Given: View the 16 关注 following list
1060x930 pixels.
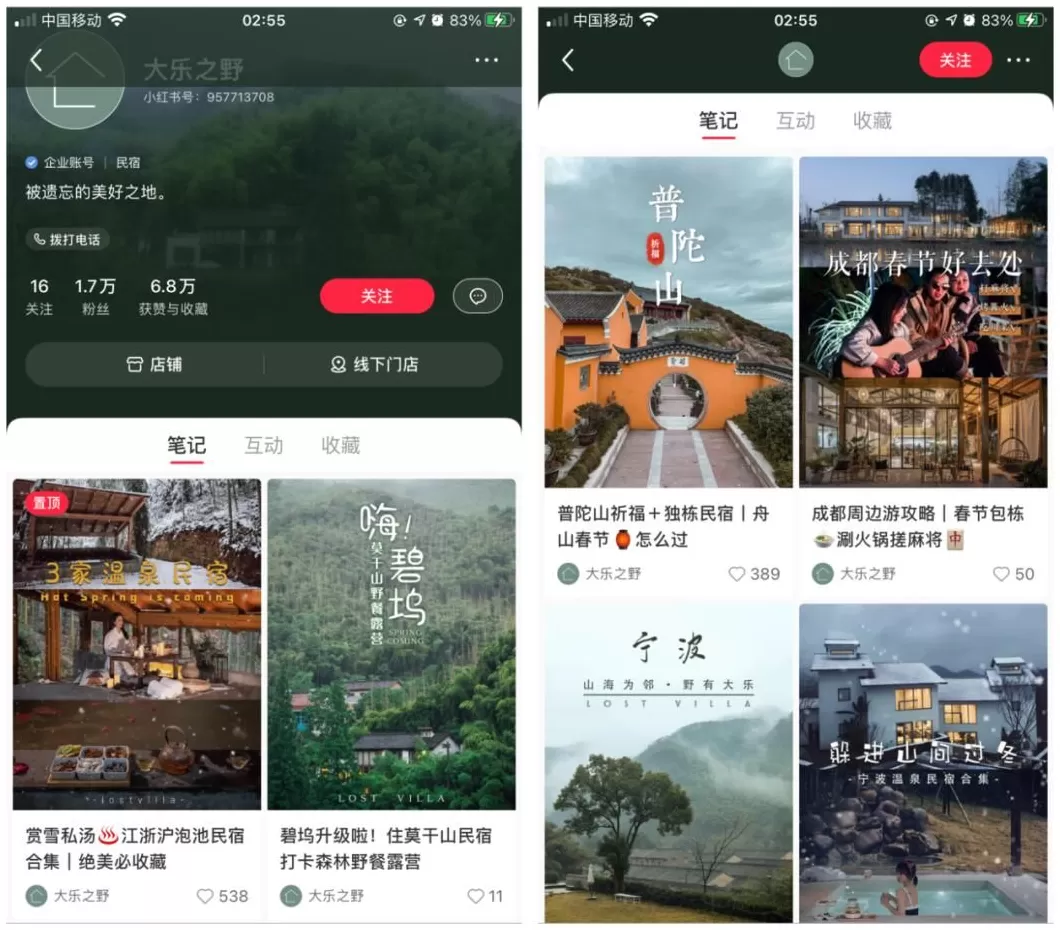Looking at the screenshot, I should coord(39,297).
